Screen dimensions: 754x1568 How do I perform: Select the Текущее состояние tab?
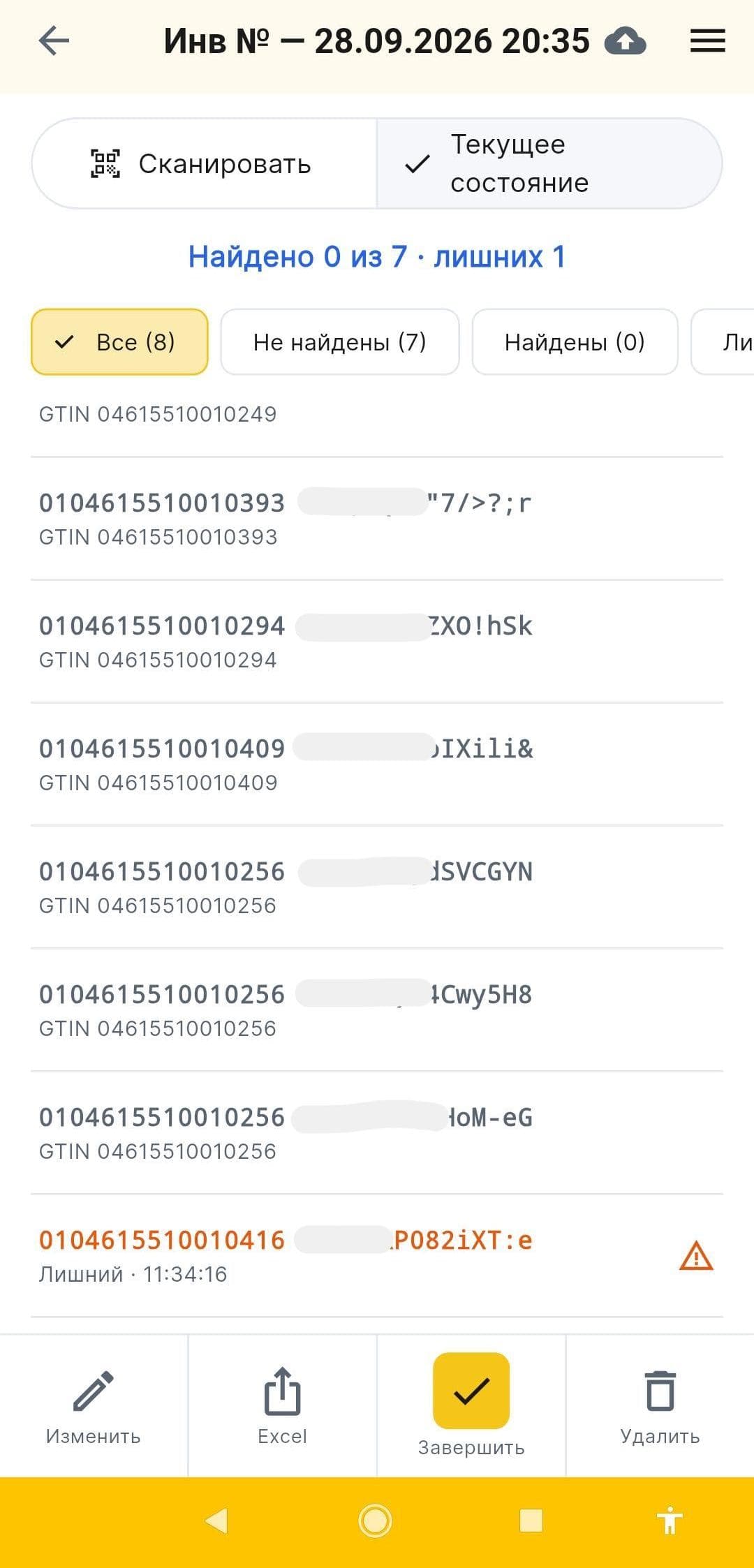point(549,163)
